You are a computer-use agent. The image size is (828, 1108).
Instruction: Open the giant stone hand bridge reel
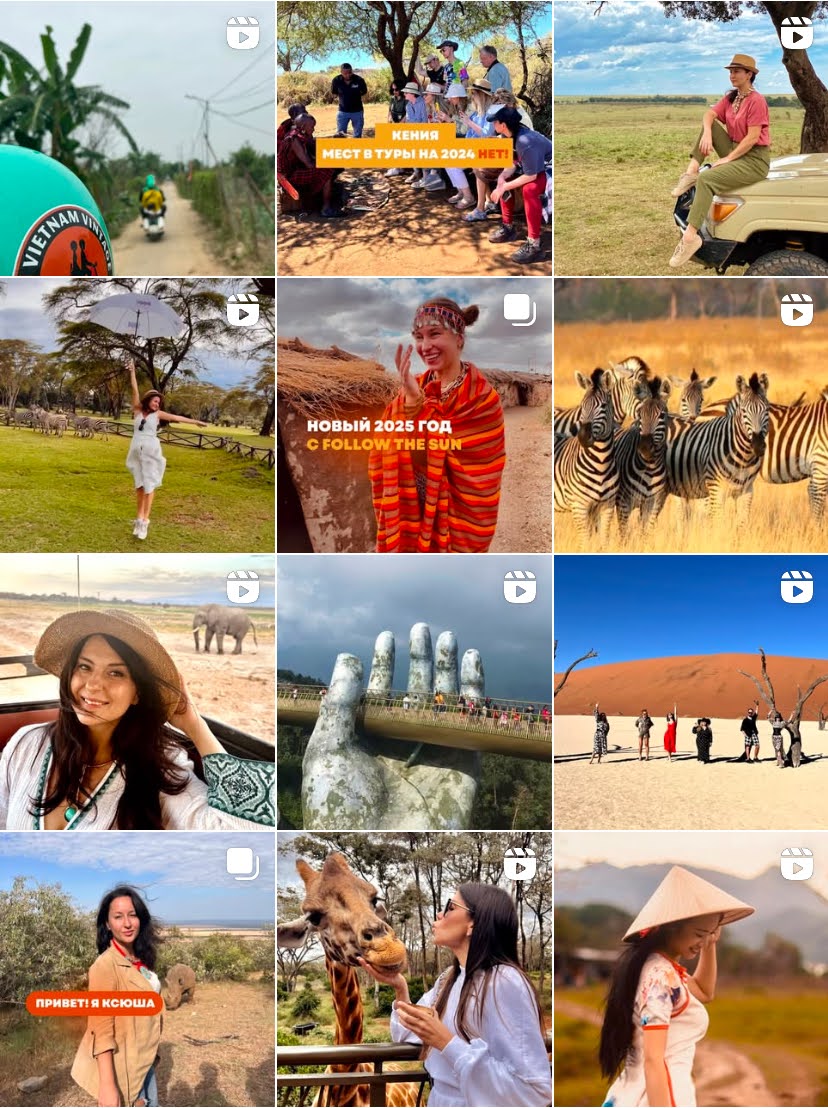414,692
